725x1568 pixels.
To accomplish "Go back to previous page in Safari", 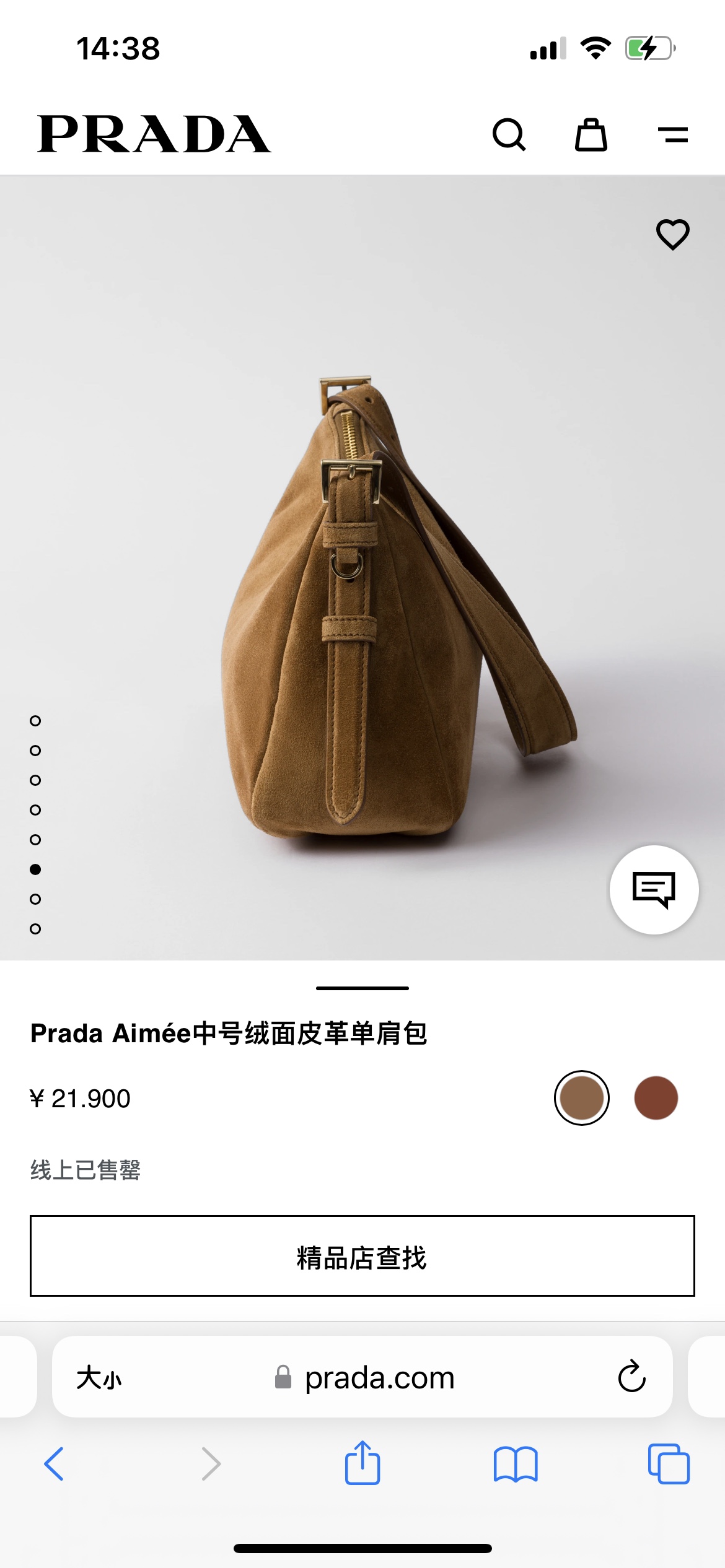I will tap(54, 1464).
